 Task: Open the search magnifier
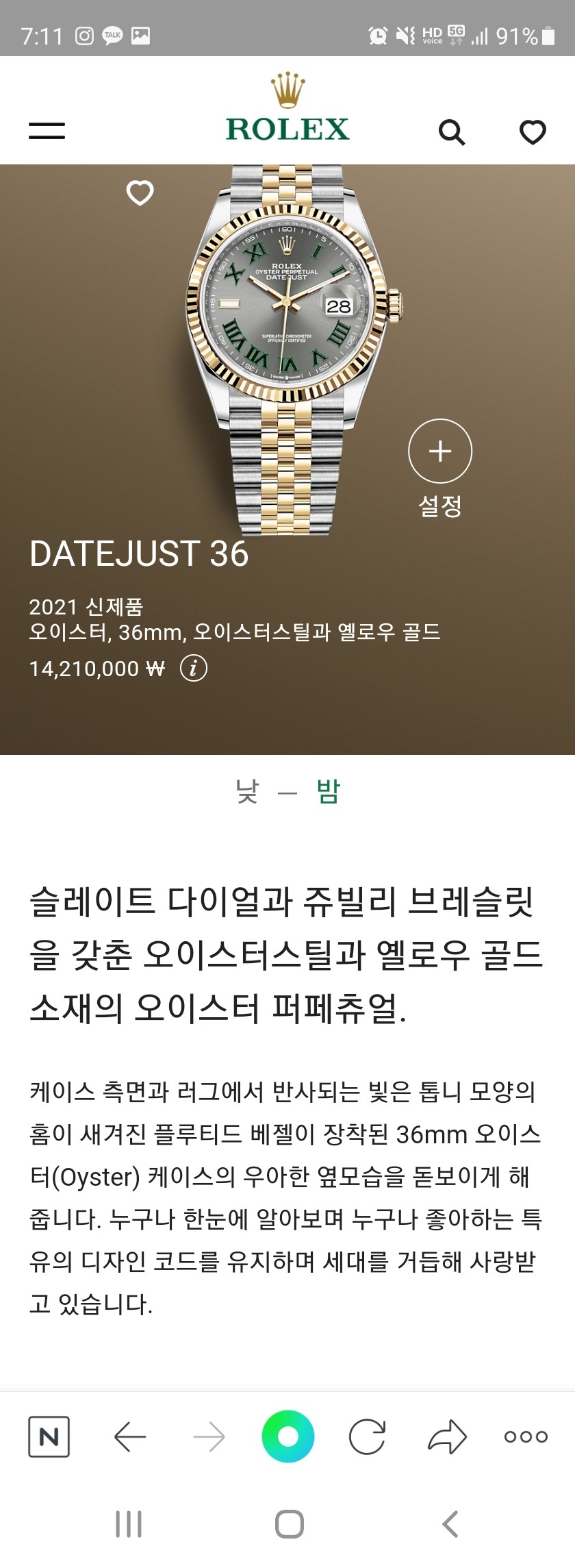(x=452, y=132)
